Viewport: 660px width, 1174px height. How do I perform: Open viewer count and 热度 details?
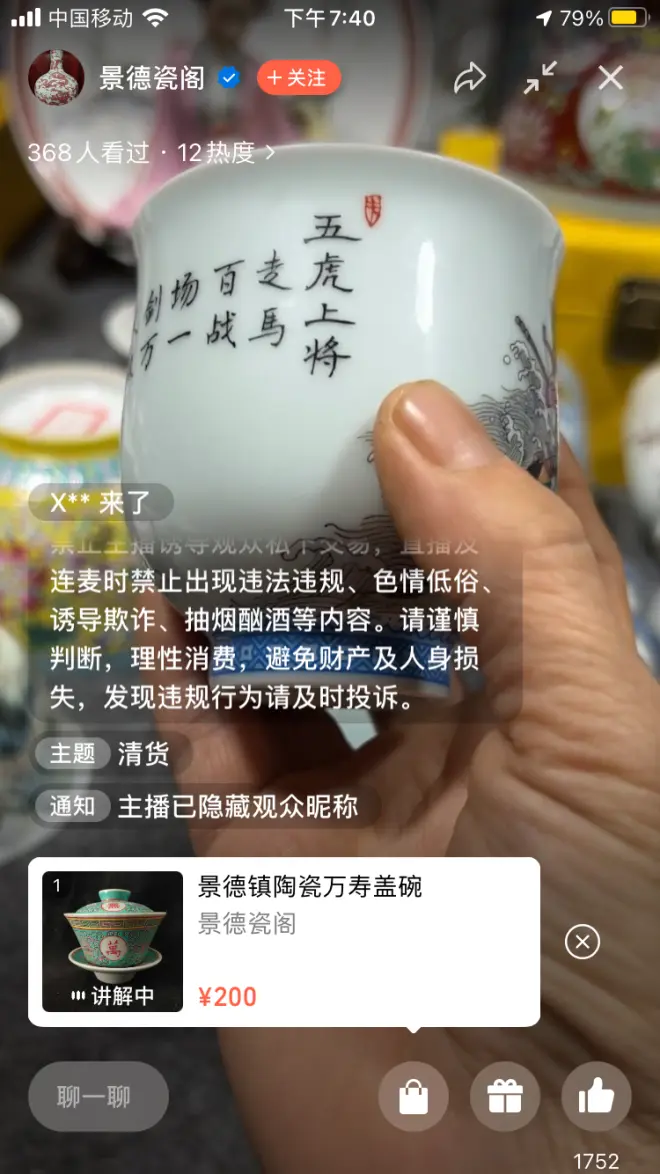pyautogui.click(x=150, y=153)
